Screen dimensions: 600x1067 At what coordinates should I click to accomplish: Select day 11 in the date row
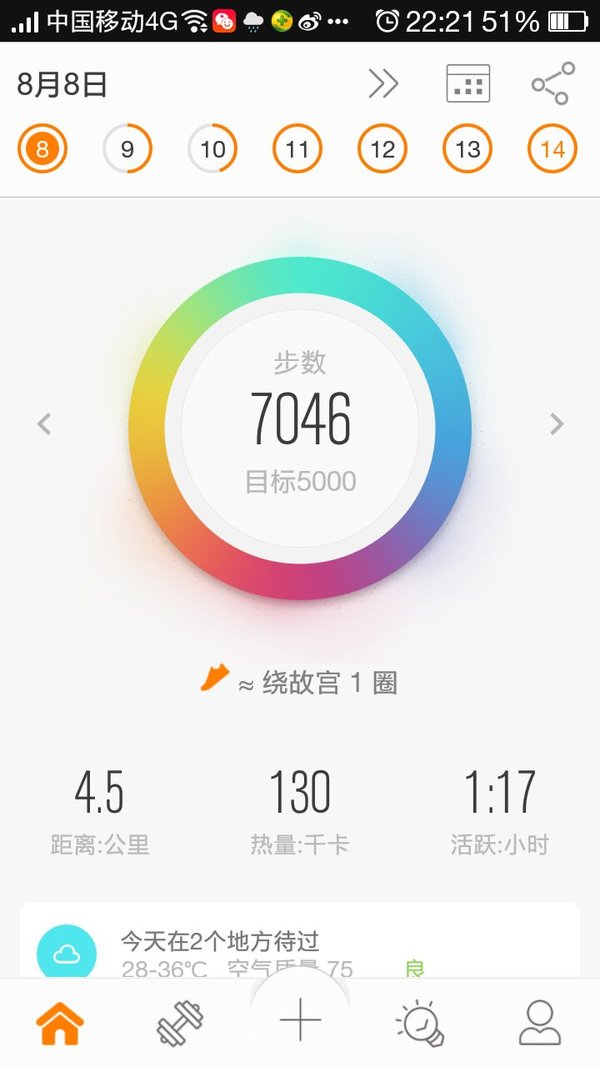point(297,148)
